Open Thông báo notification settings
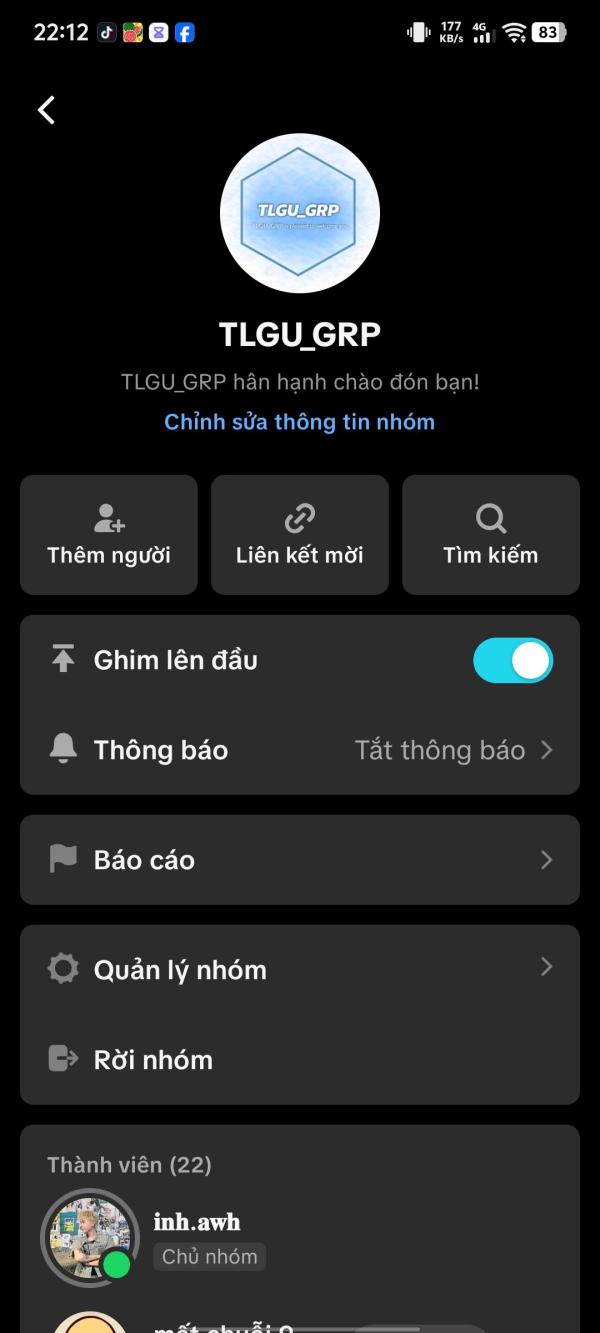600x1333 pixels. point(299,750)
